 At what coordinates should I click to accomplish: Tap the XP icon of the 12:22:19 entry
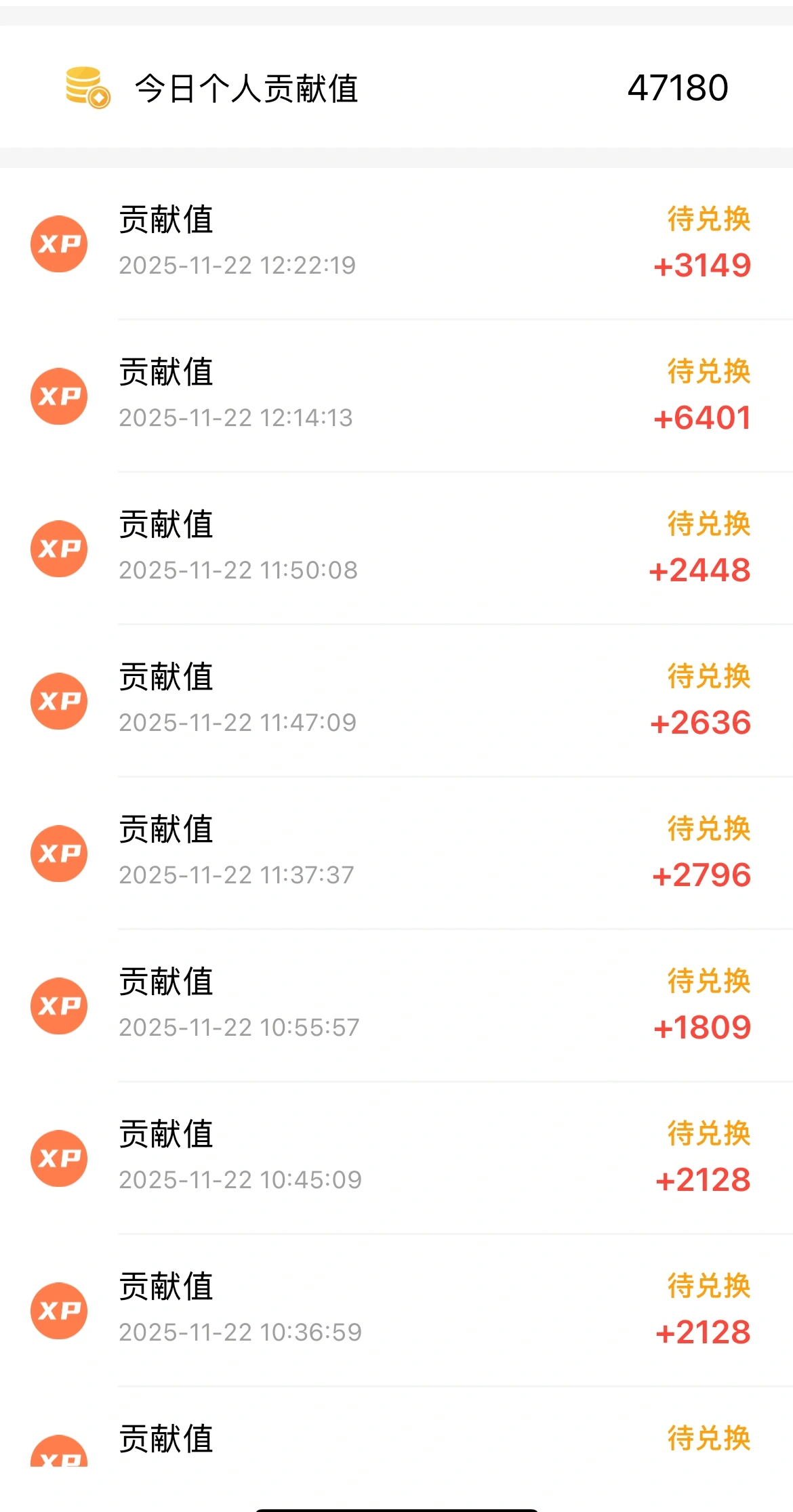pyautogui.click(x=59, y=243)
